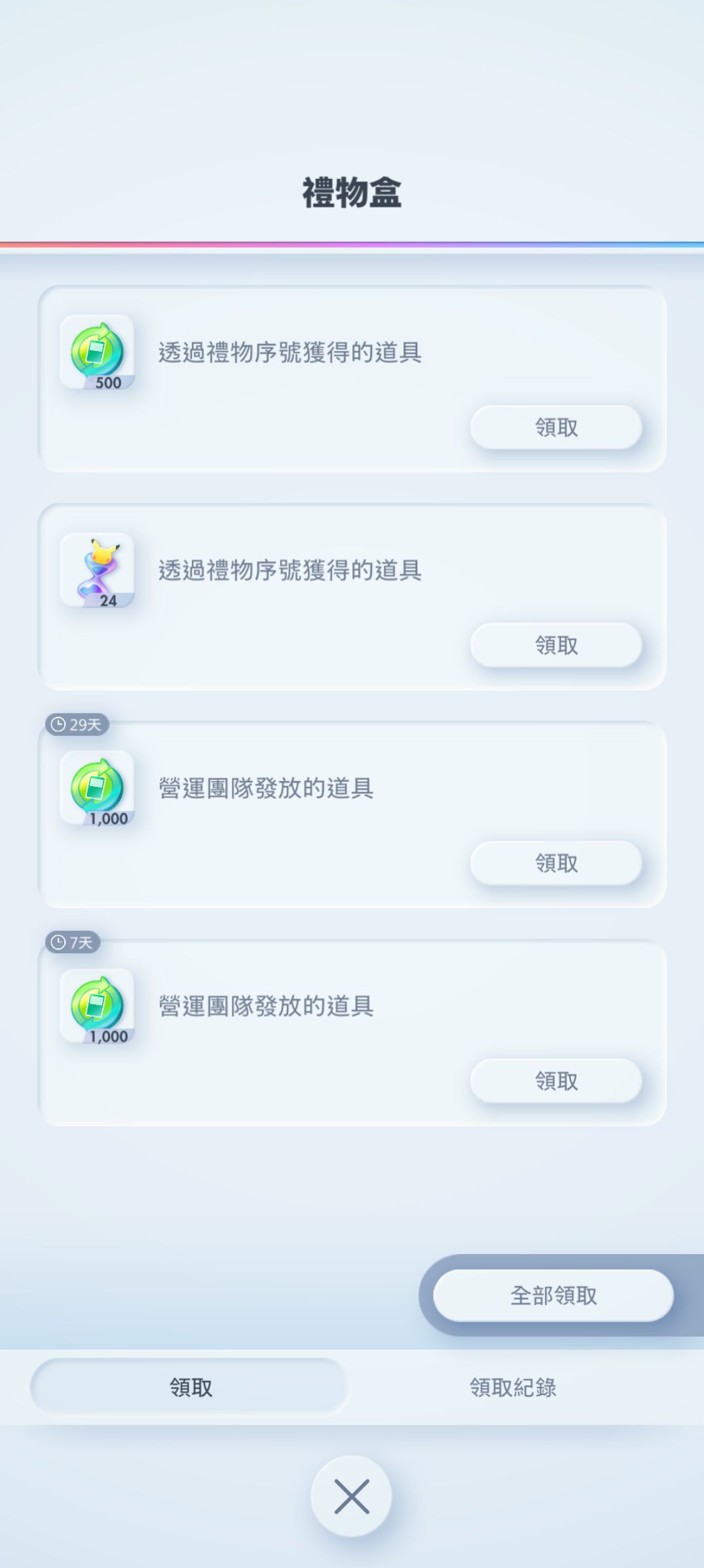Claim the 1,000 token gift expiring in 29天
This screenshot has width=704, height=1568.
[x=556, y=863]
